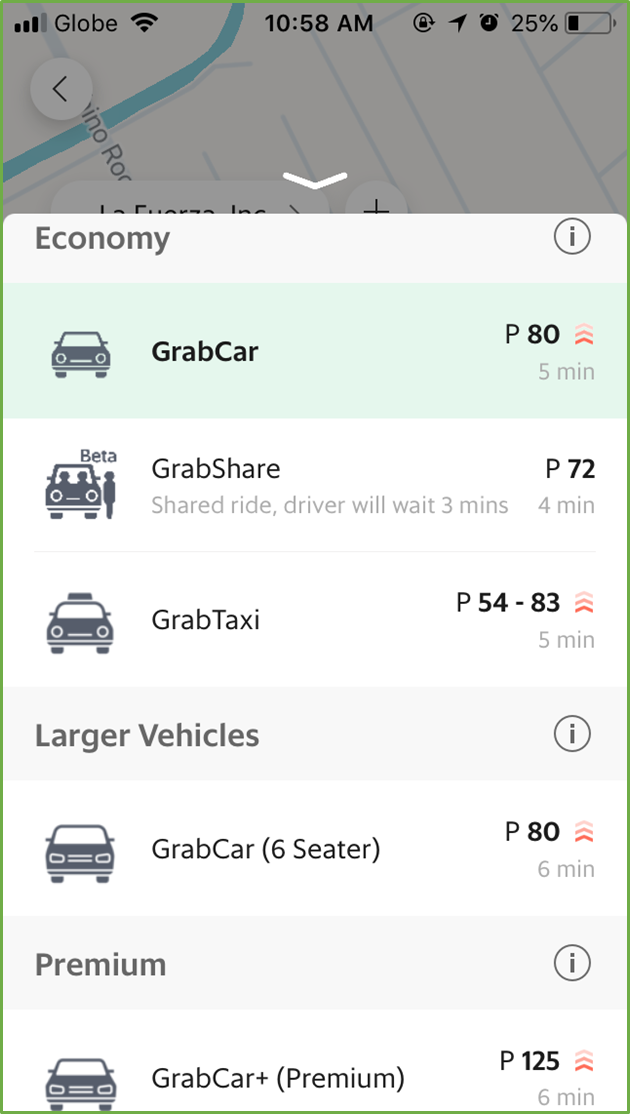Pick the GrabTaxi option

coord(315,620)
